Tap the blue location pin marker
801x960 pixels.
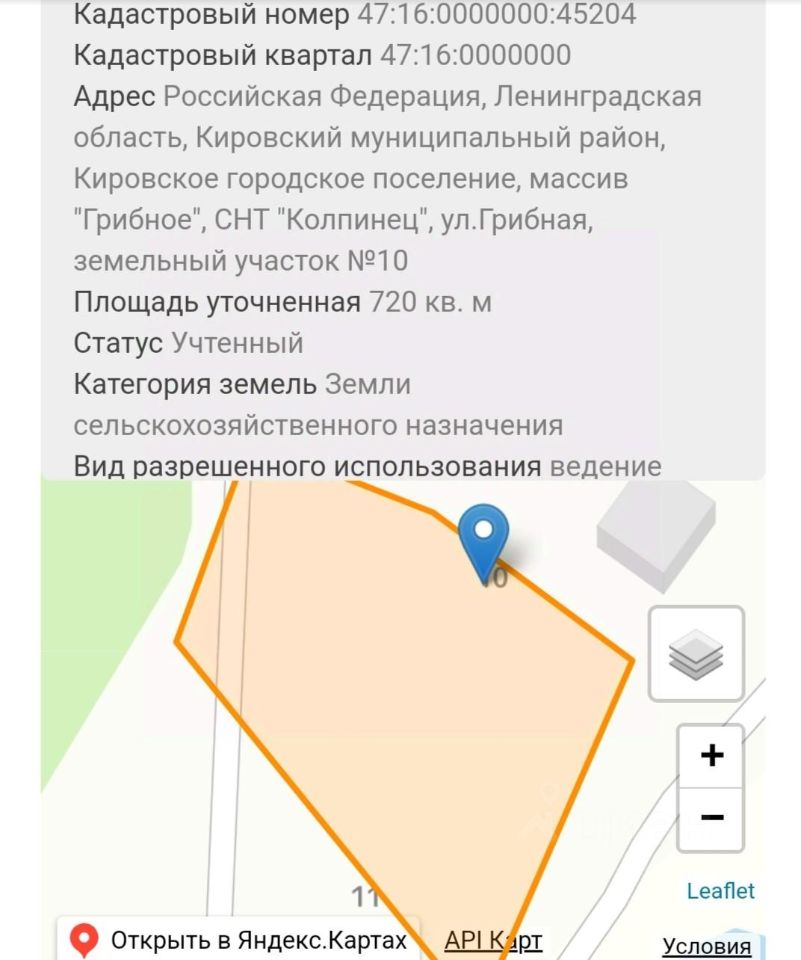point(484,536)
